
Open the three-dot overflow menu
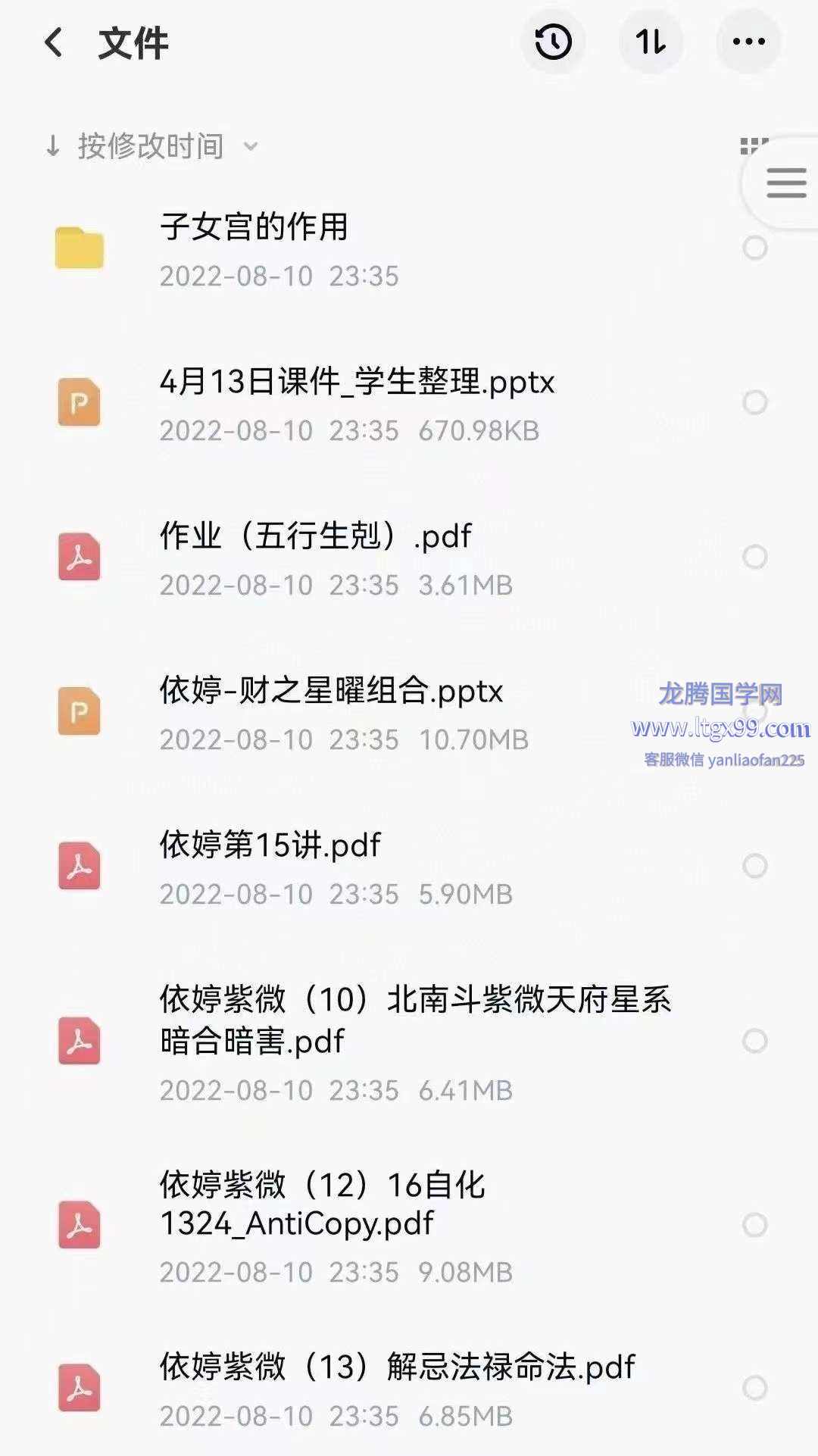pos(748,42)
